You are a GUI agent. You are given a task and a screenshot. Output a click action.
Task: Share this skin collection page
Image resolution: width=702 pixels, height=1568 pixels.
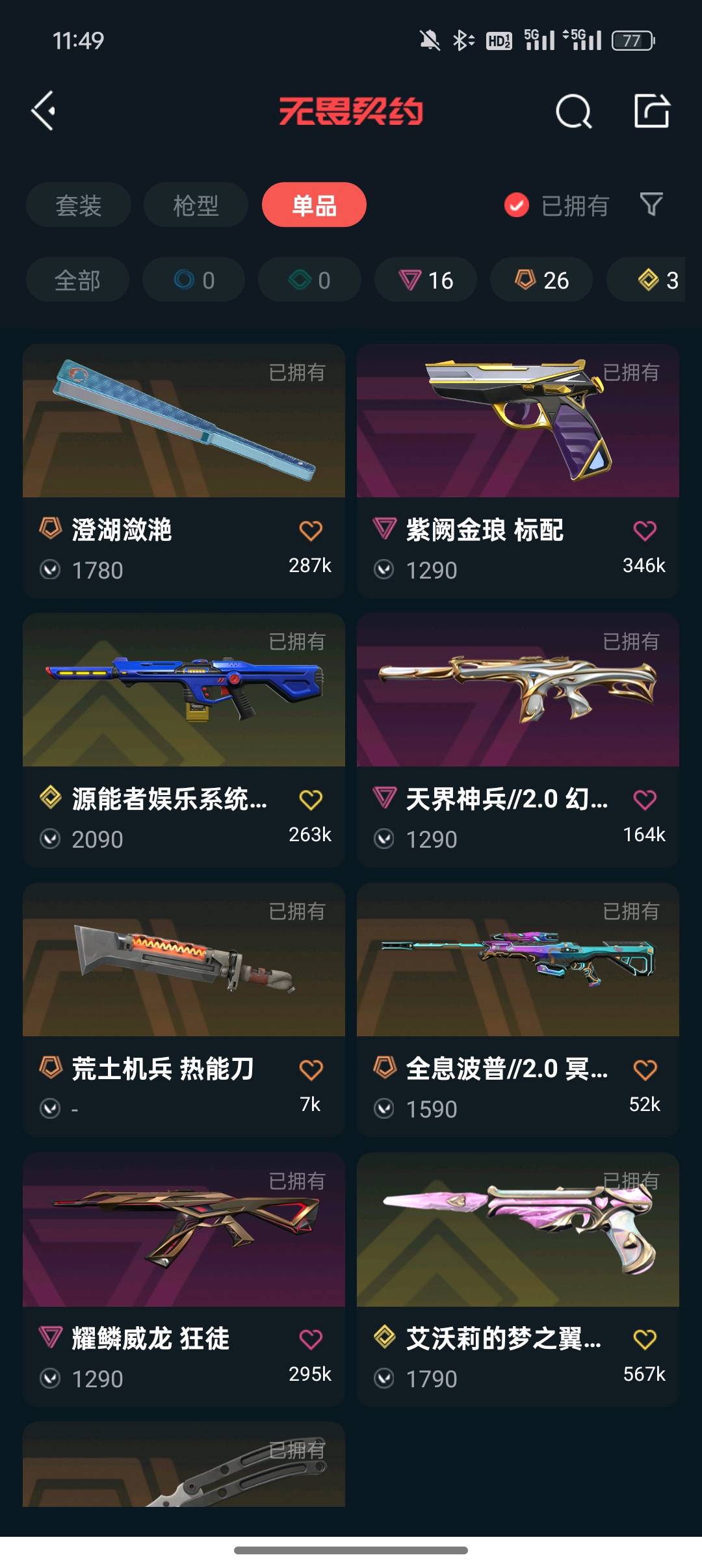pyautogui.click(x=651, y=111)
